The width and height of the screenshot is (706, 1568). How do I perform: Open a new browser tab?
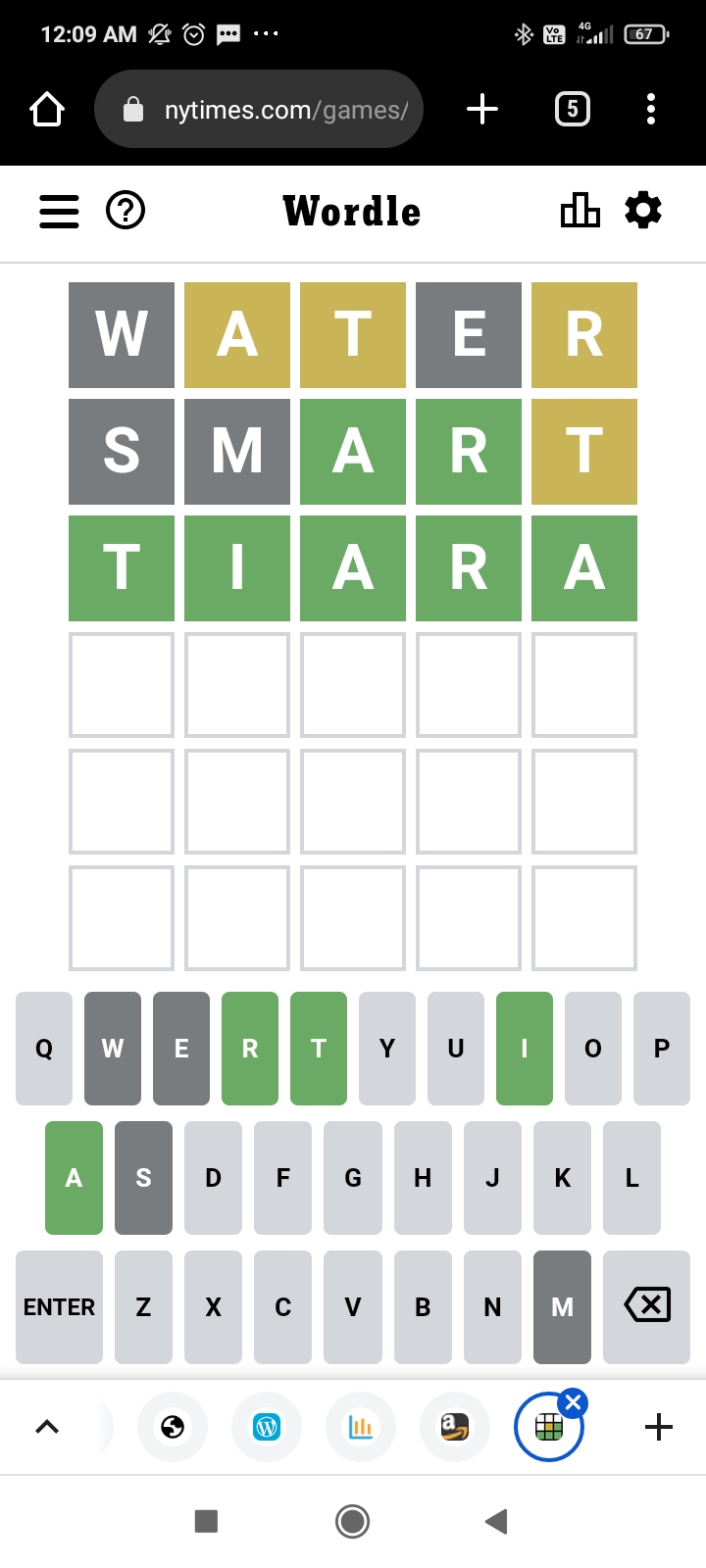[482, 109]
